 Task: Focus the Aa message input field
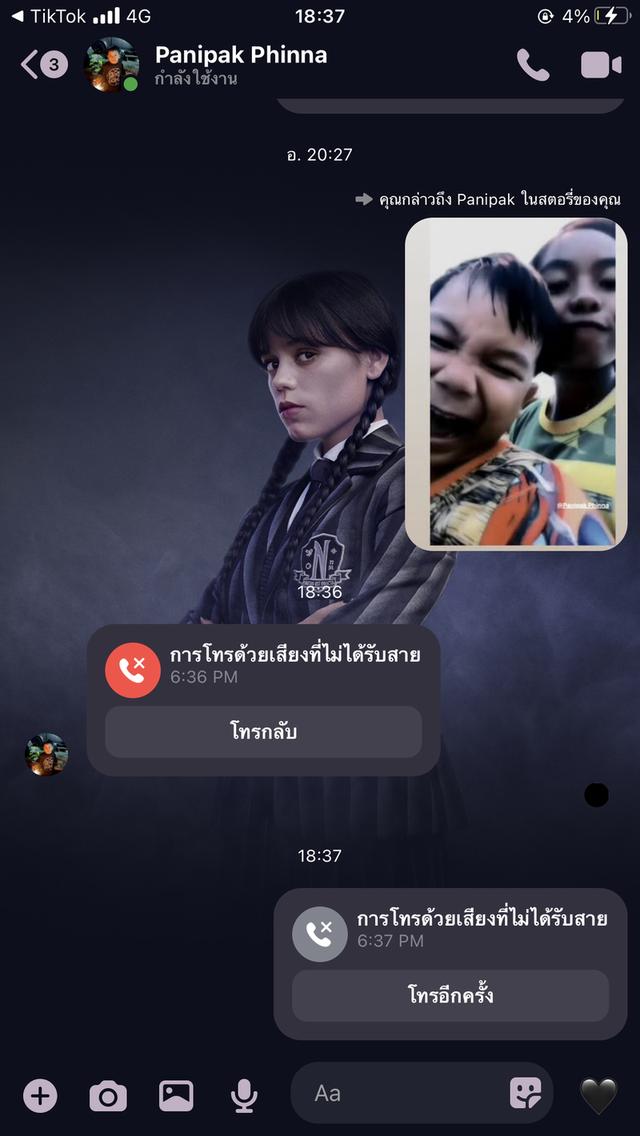pyautogui.click(x=400, y=1094)
